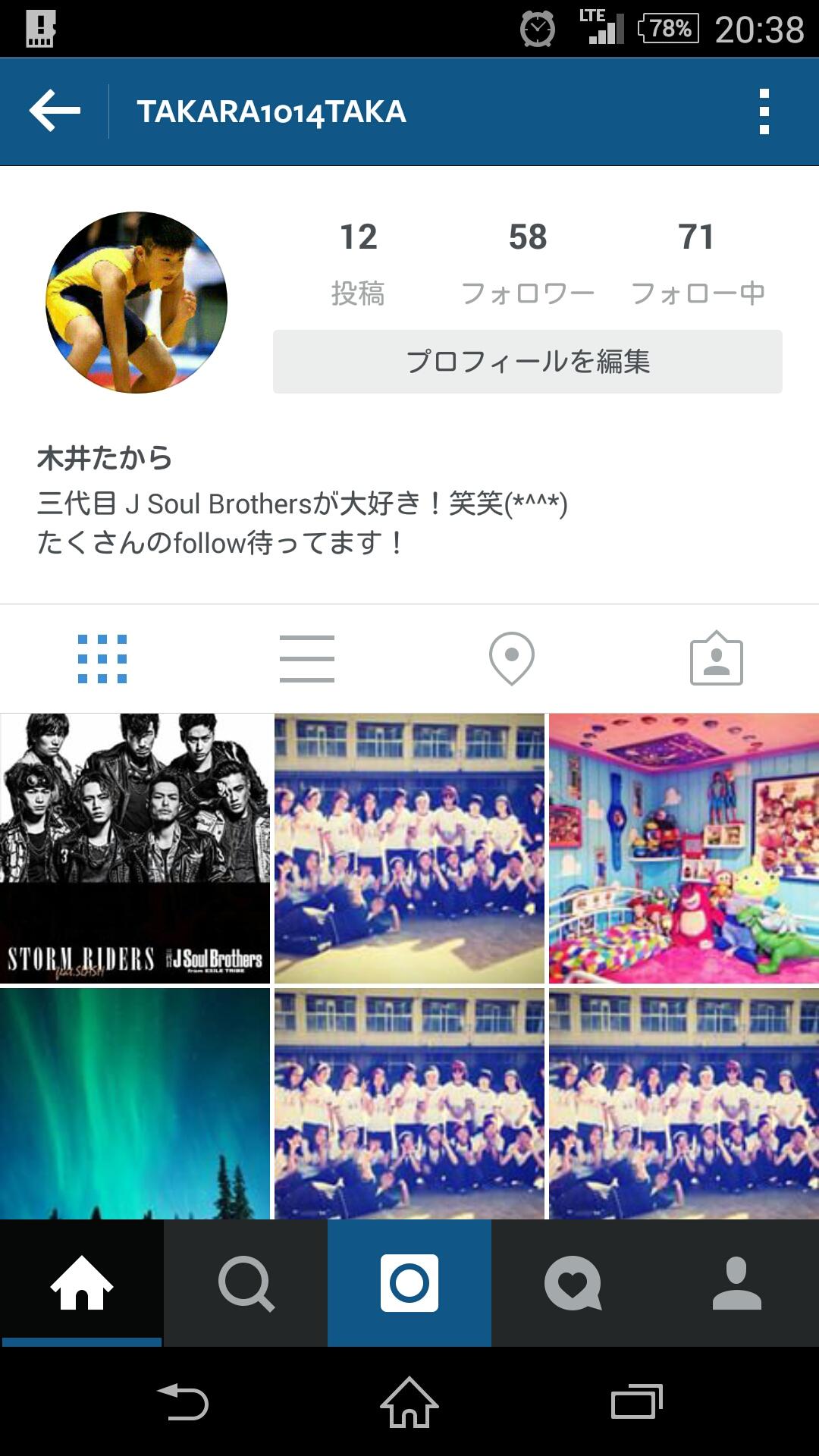This screenshot has height=1456, width=819.
Task: Open the three-dot overflow menu
Action: point(764,111)
